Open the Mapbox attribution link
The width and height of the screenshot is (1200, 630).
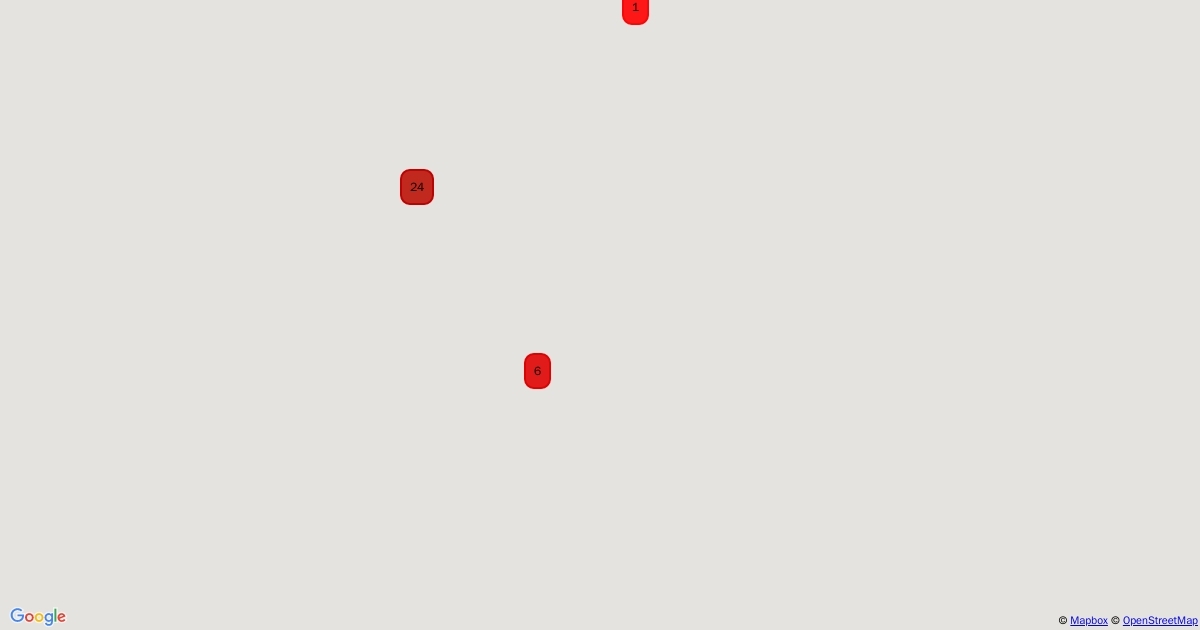tap(1088, 621)
